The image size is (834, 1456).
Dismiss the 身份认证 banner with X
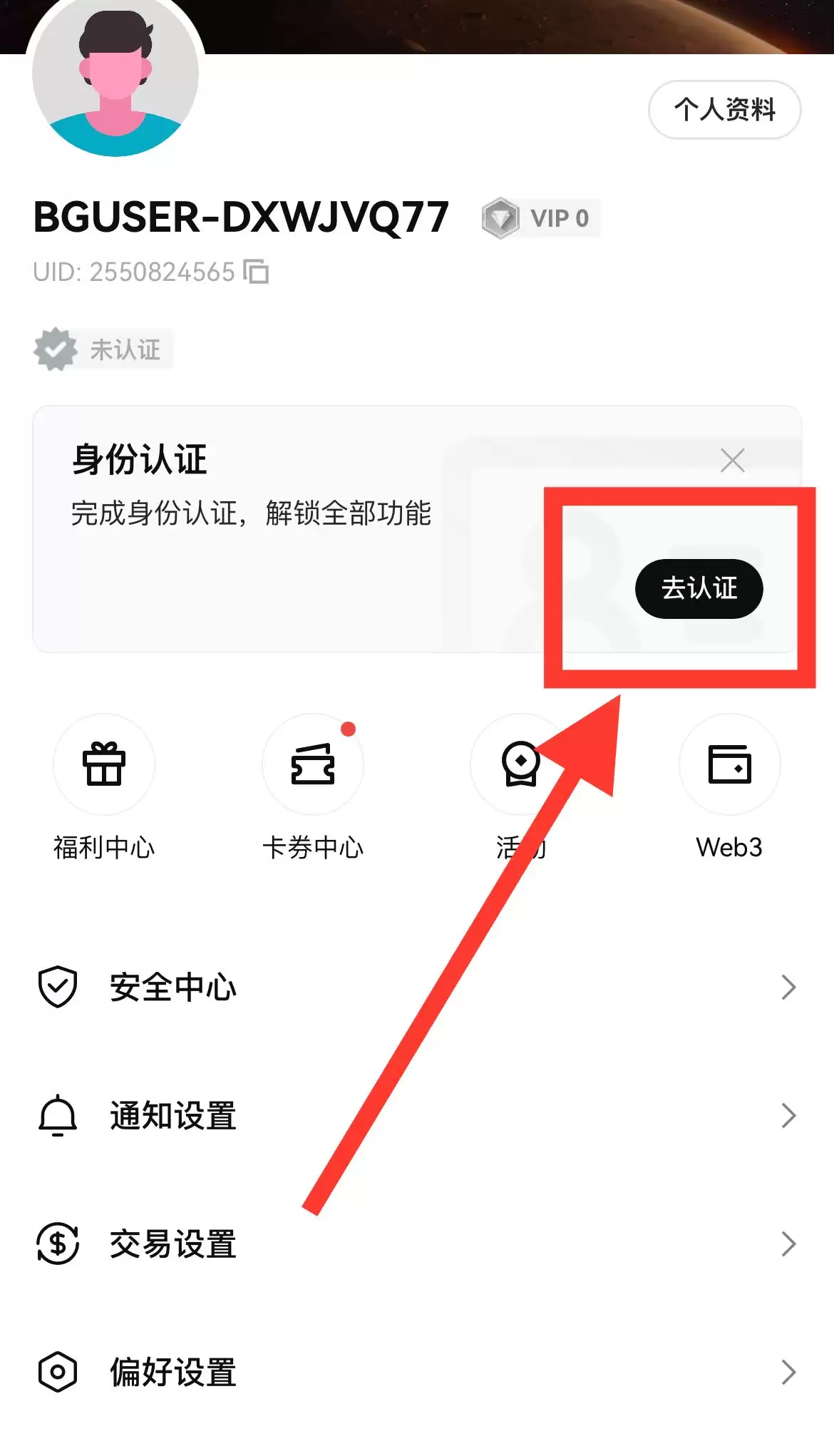pyautogui.click(x=733, y=461)
